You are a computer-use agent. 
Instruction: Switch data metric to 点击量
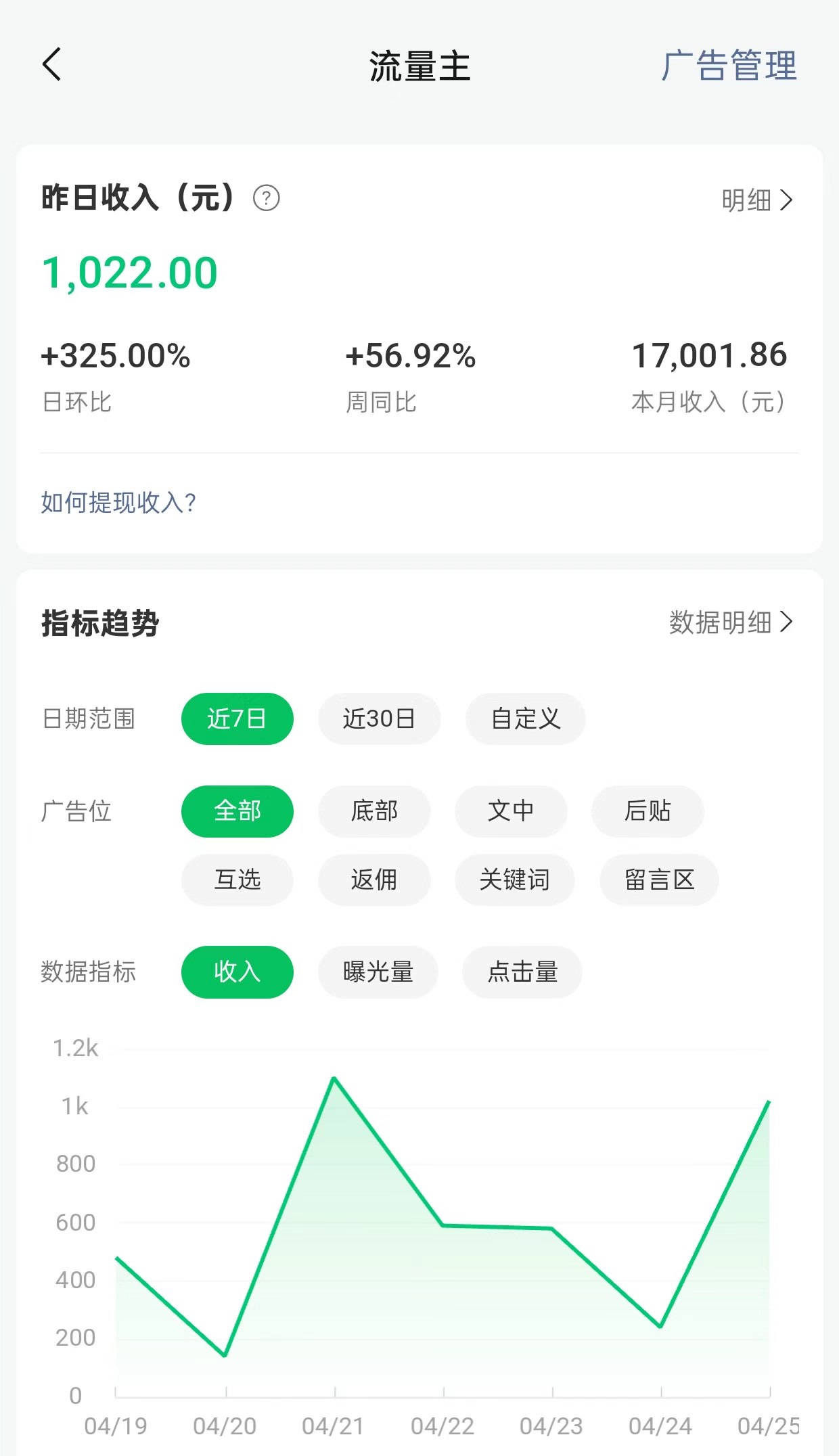pyautogui.click(x=522, y=972)
